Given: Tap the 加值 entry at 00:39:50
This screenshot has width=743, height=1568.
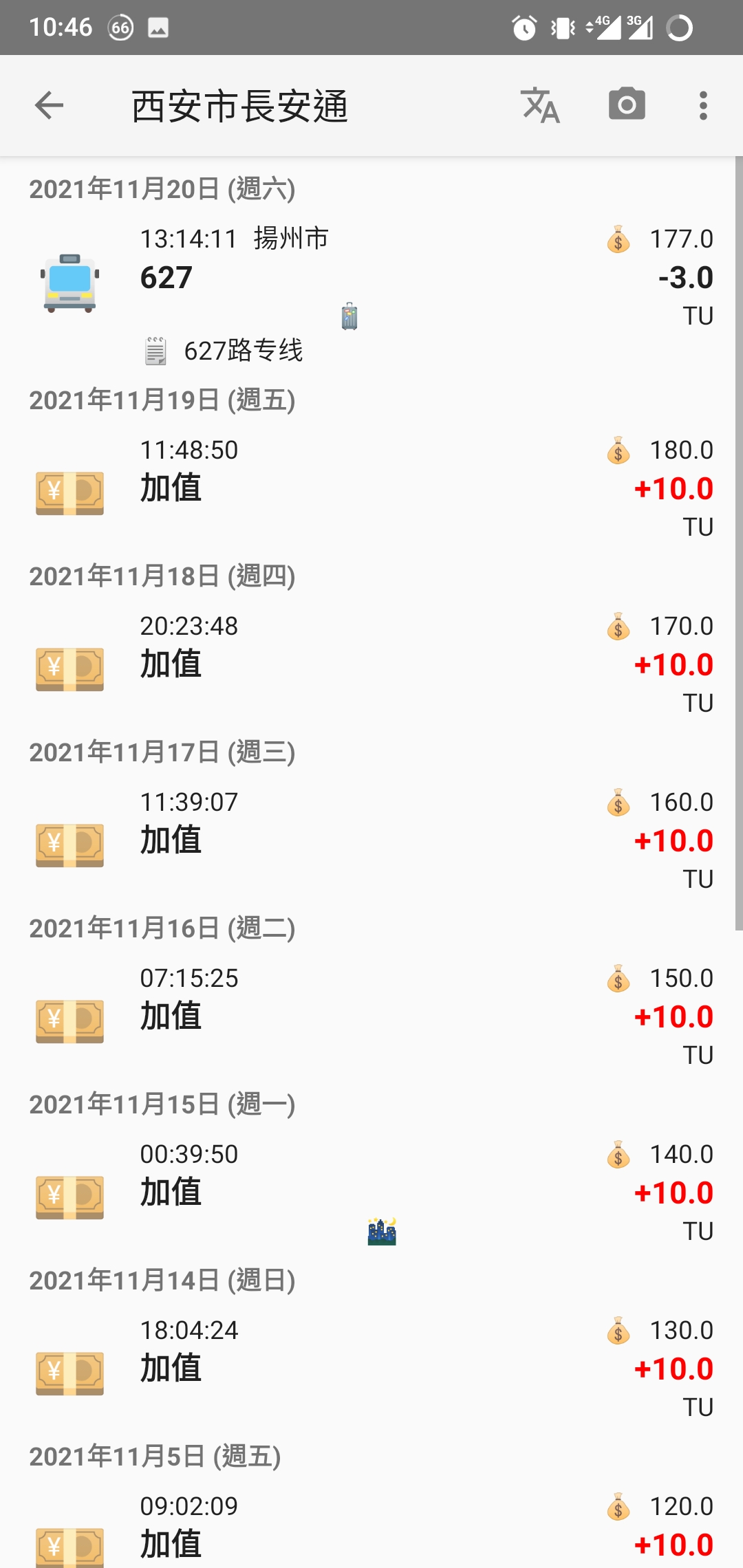Looking at the screenshot, I should pos(371,1193).
